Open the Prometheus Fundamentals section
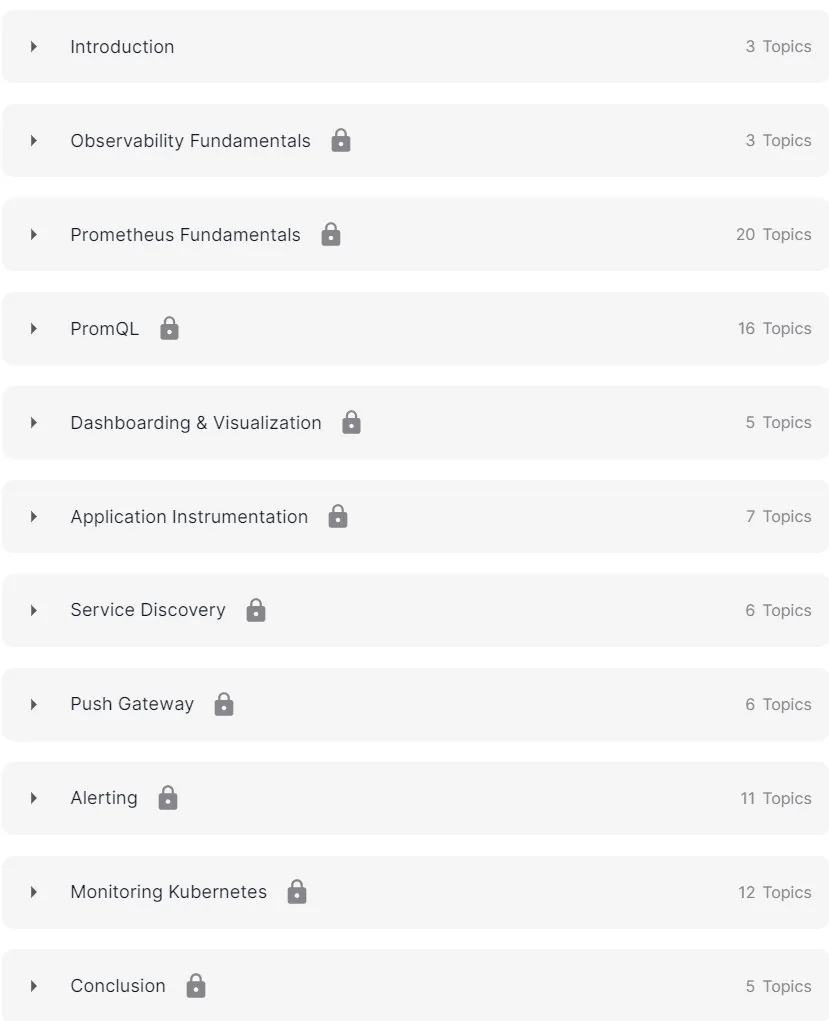829x1021 pixels. 415,234
